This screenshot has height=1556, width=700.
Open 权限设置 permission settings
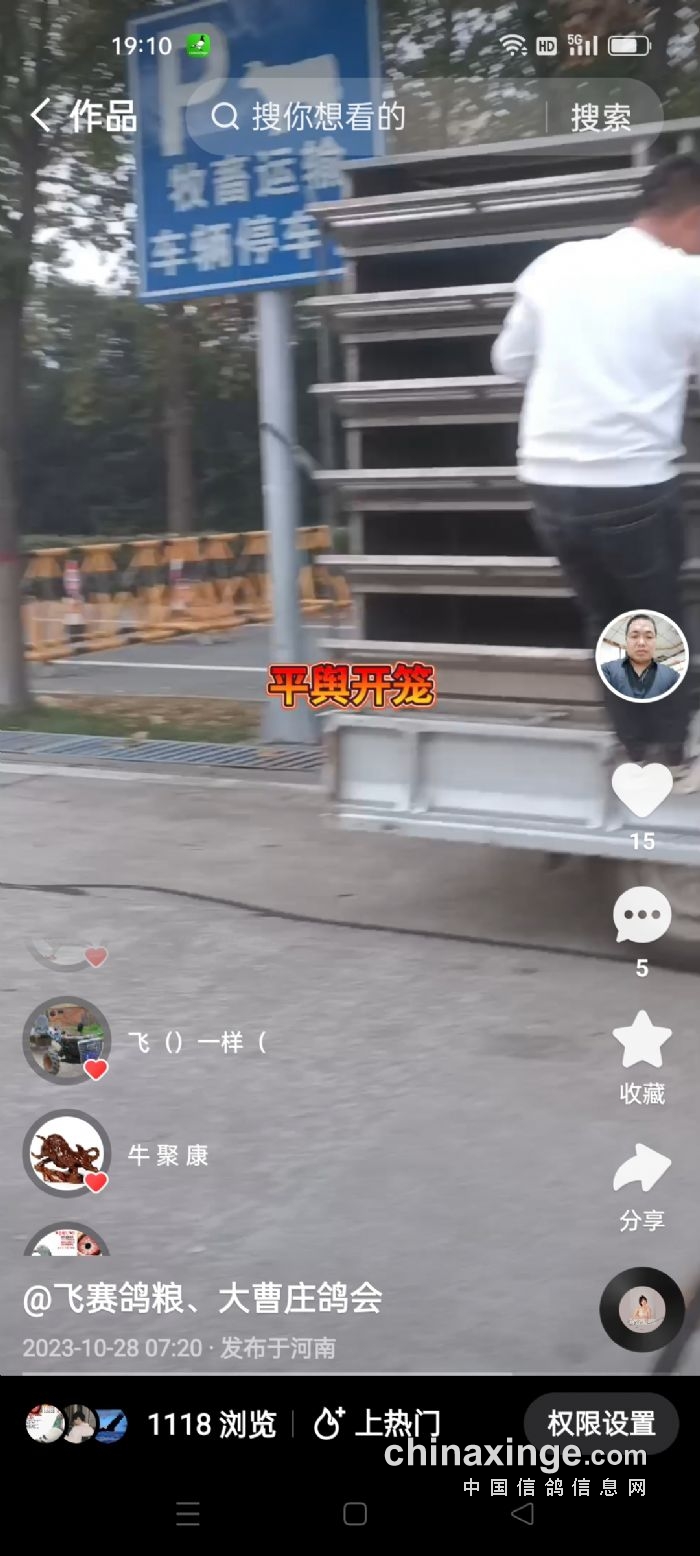(601, 1423)
